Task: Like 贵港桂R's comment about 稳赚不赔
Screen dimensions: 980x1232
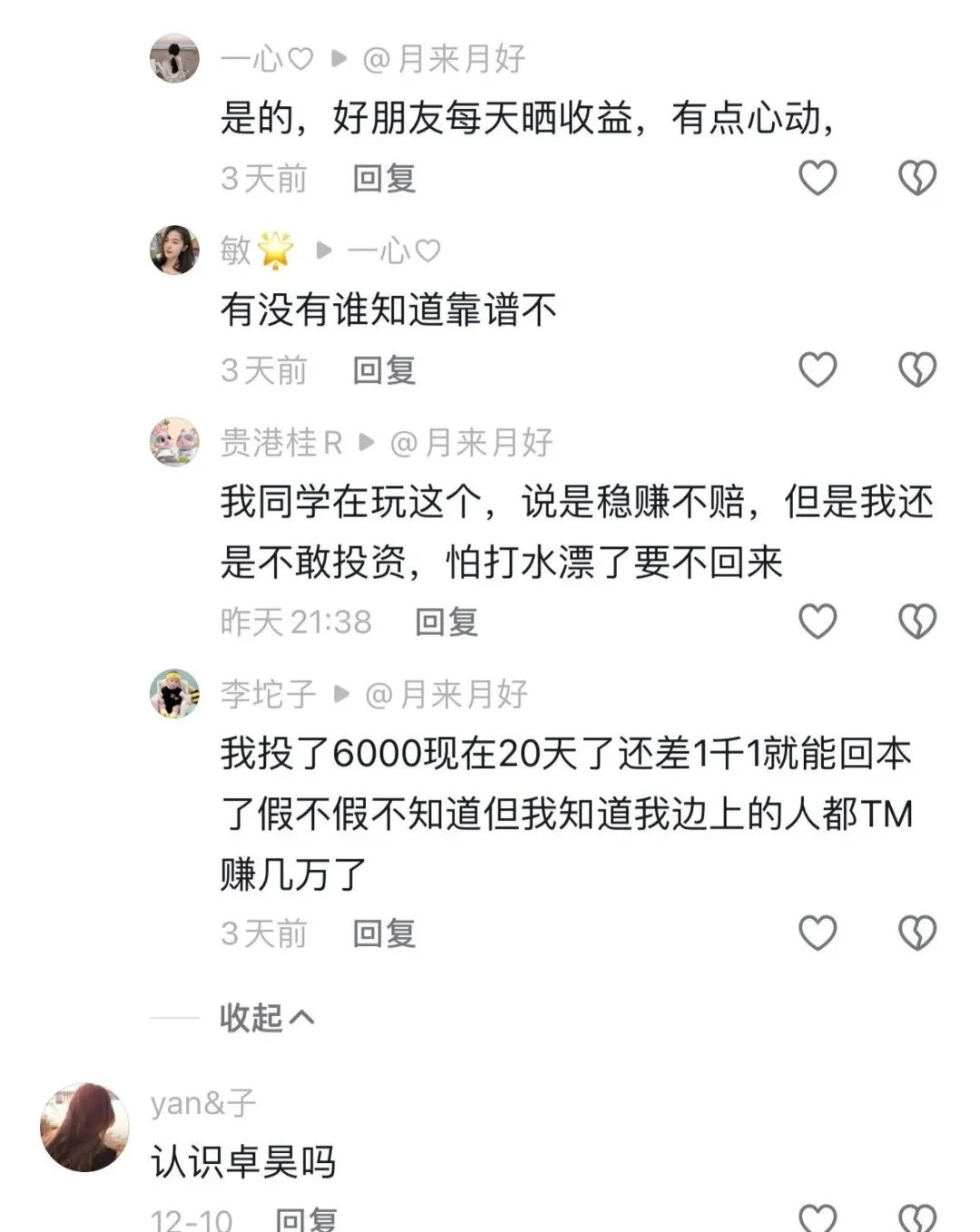Action: tap(817, 621)
